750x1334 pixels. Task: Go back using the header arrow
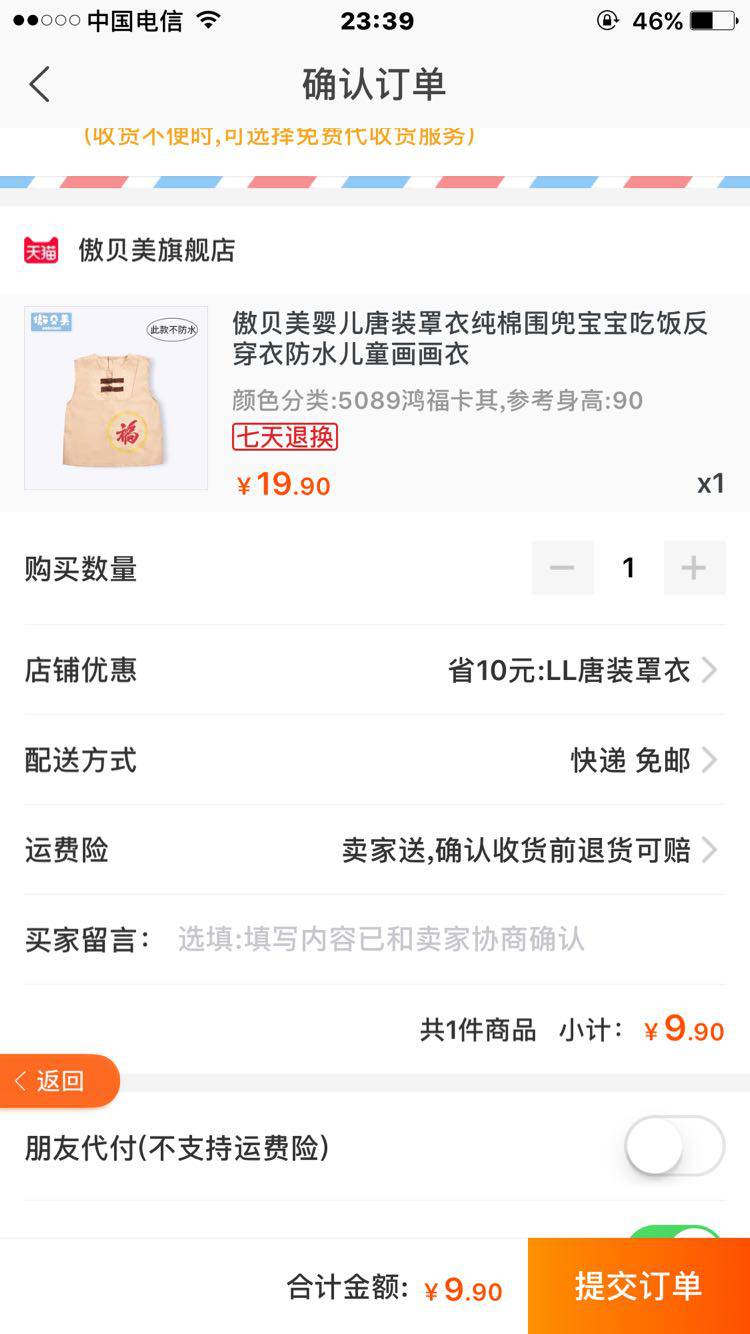pos(40,85)
